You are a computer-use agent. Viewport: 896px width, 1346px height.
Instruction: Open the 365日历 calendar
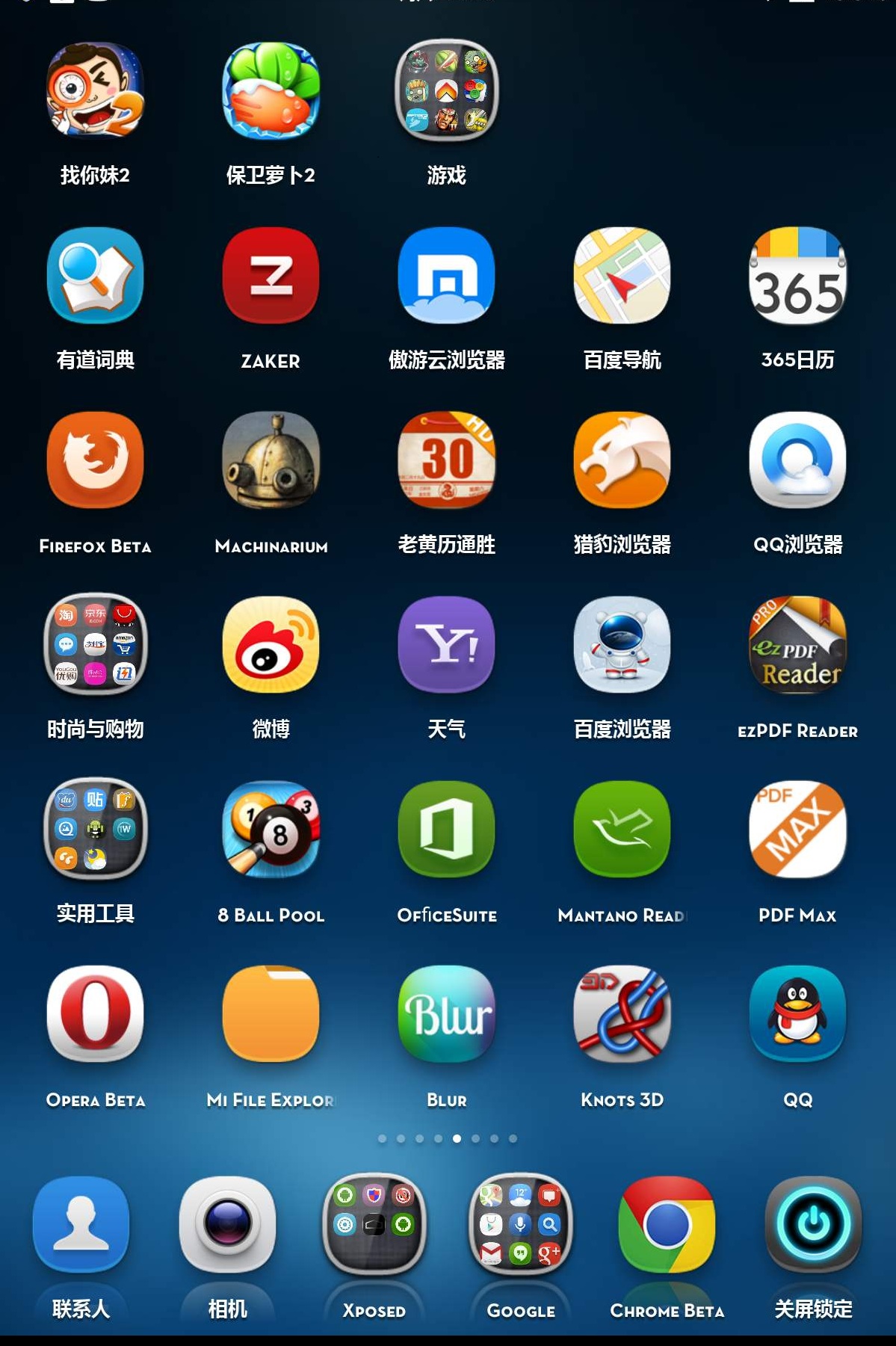pos(797,276)
